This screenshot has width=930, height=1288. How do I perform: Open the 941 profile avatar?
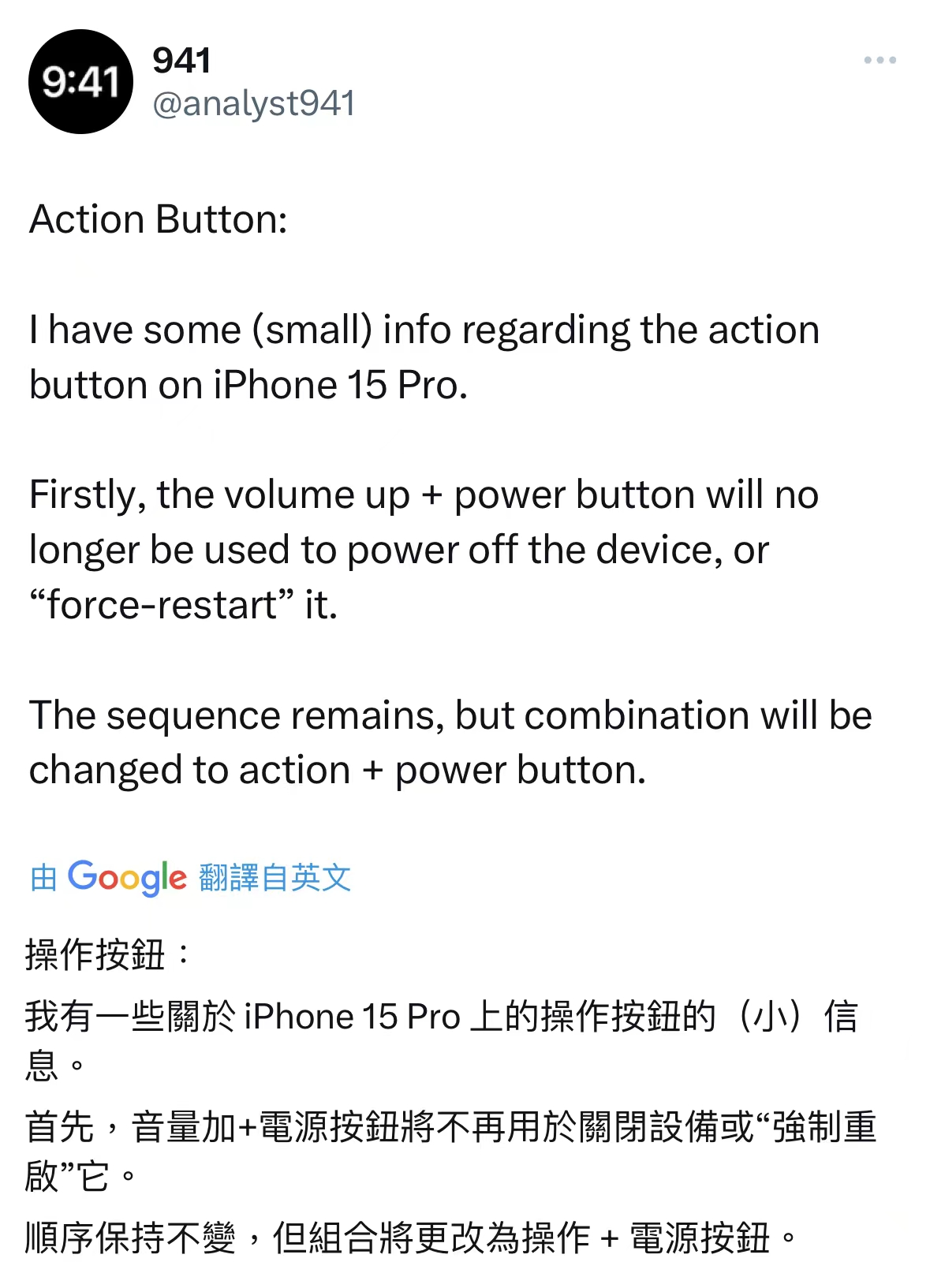click(x=80, y=82)
